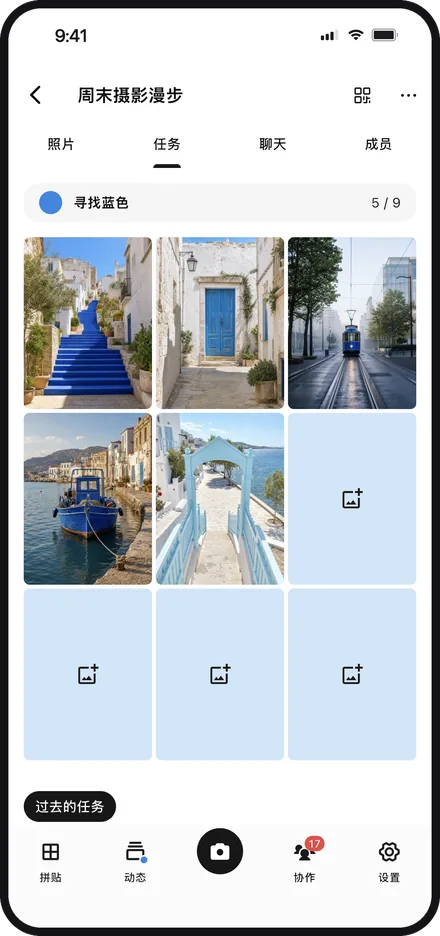The width and height of the screenshot is (440, 936).
Task: Open the 寻找蓝色 task header
Action: click(220, 203)
